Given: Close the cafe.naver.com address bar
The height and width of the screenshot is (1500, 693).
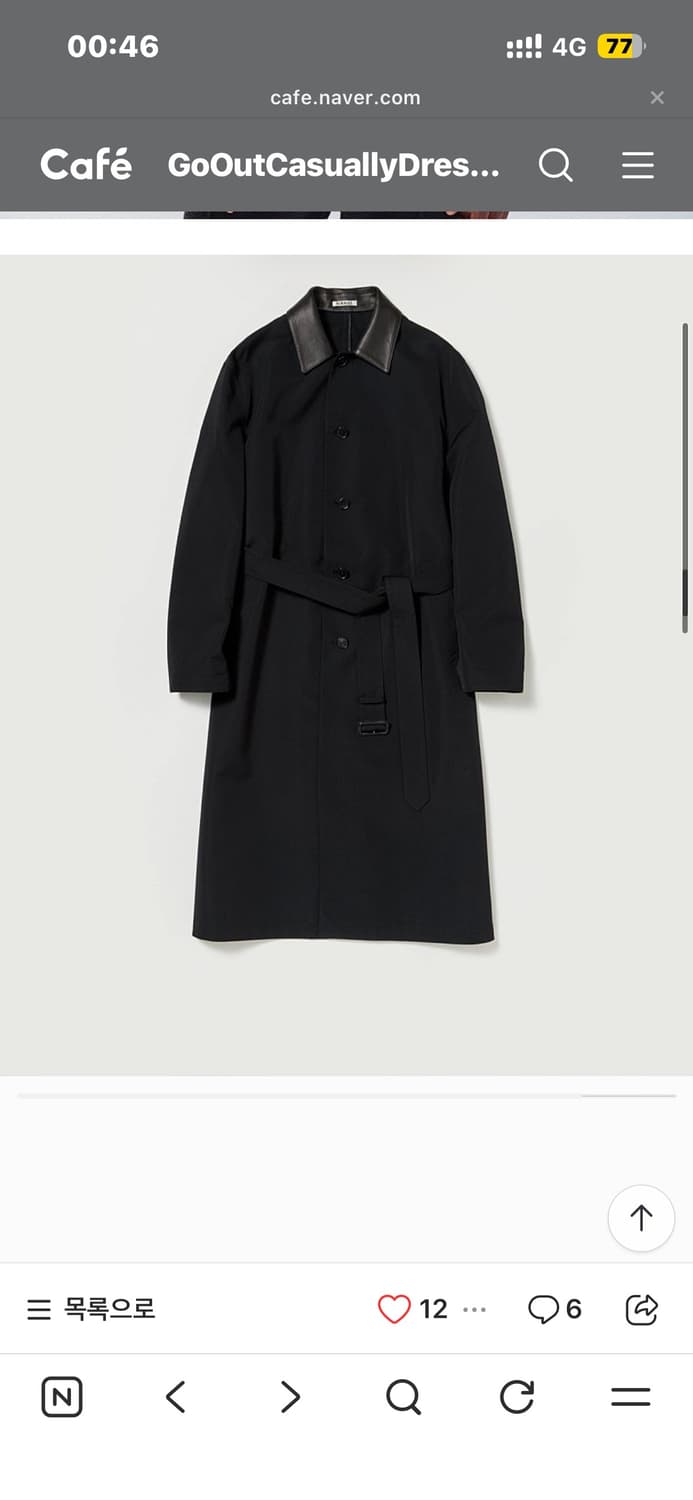Looking at the screenshot, I should click(x=657, y=97).
